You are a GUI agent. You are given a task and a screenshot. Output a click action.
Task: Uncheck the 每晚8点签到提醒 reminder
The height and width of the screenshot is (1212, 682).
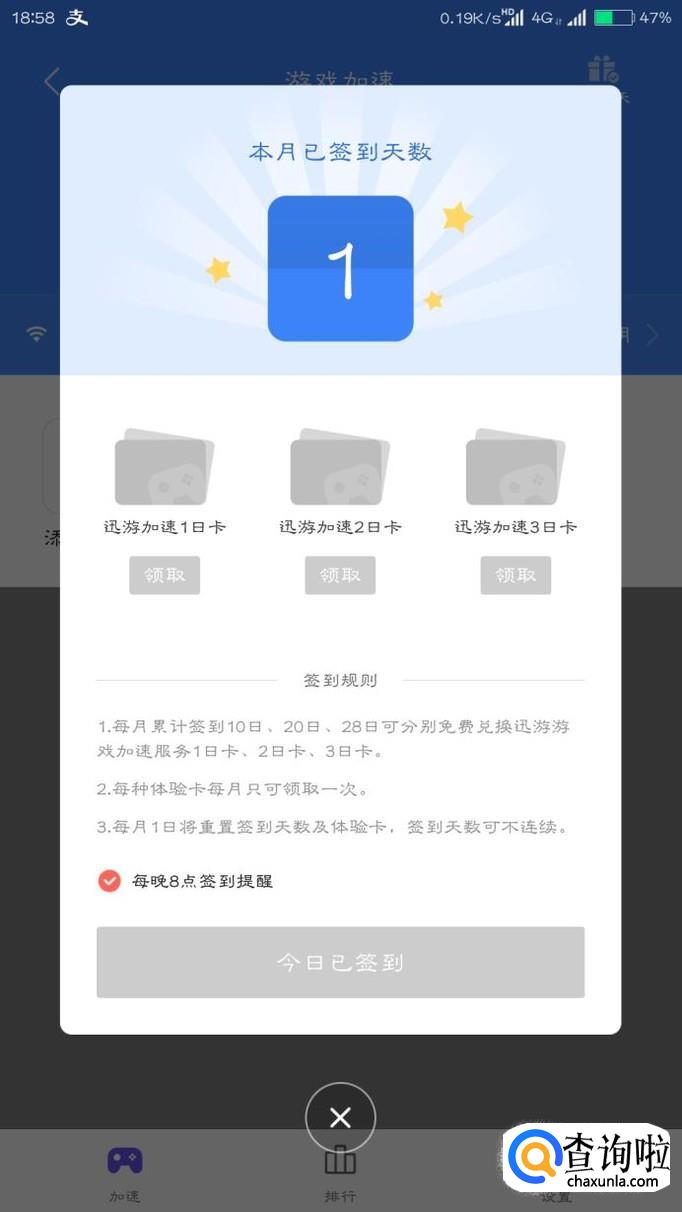pyautogui.click(x=109, y=881)
